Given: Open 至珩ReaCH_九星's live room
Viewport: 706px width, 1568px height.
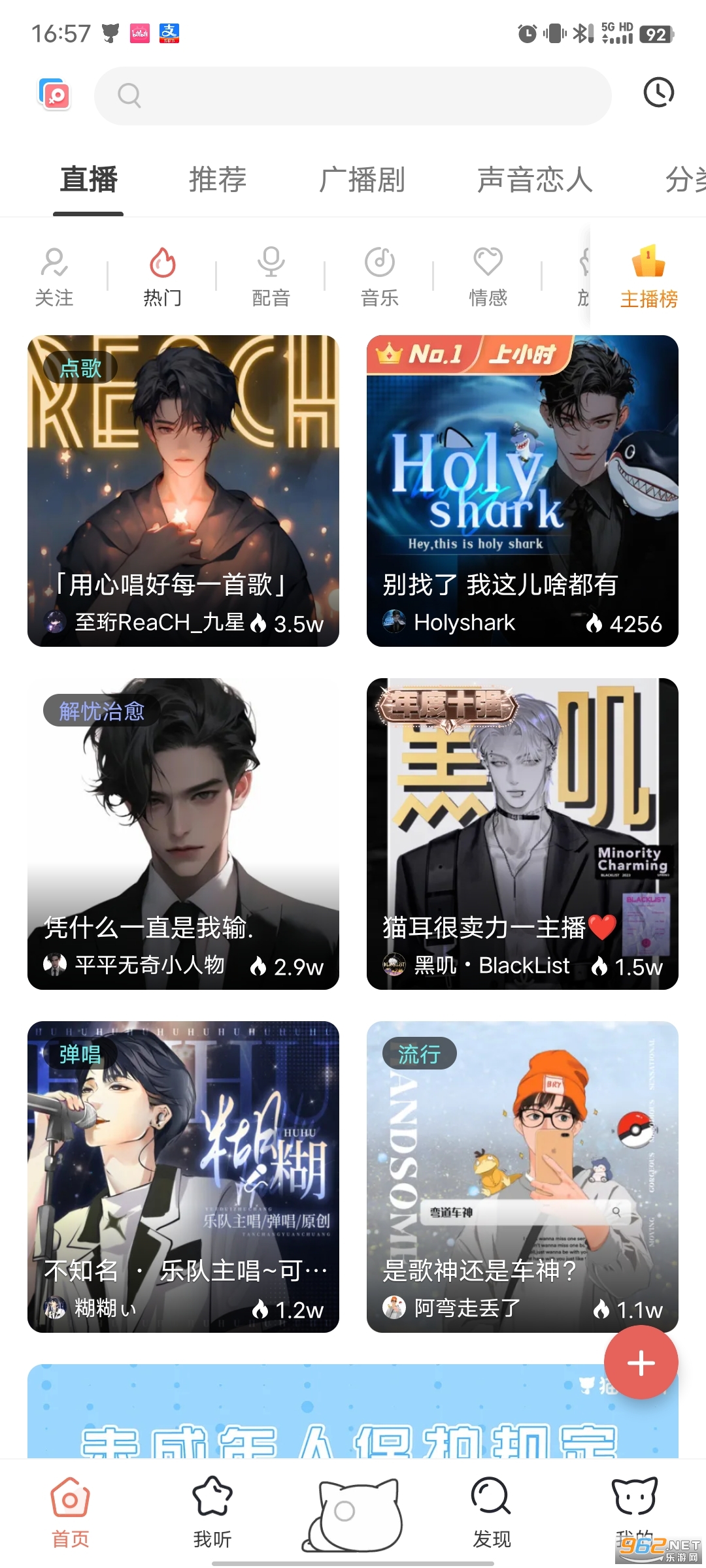Looking at the screenshot, I should [184, 490].
